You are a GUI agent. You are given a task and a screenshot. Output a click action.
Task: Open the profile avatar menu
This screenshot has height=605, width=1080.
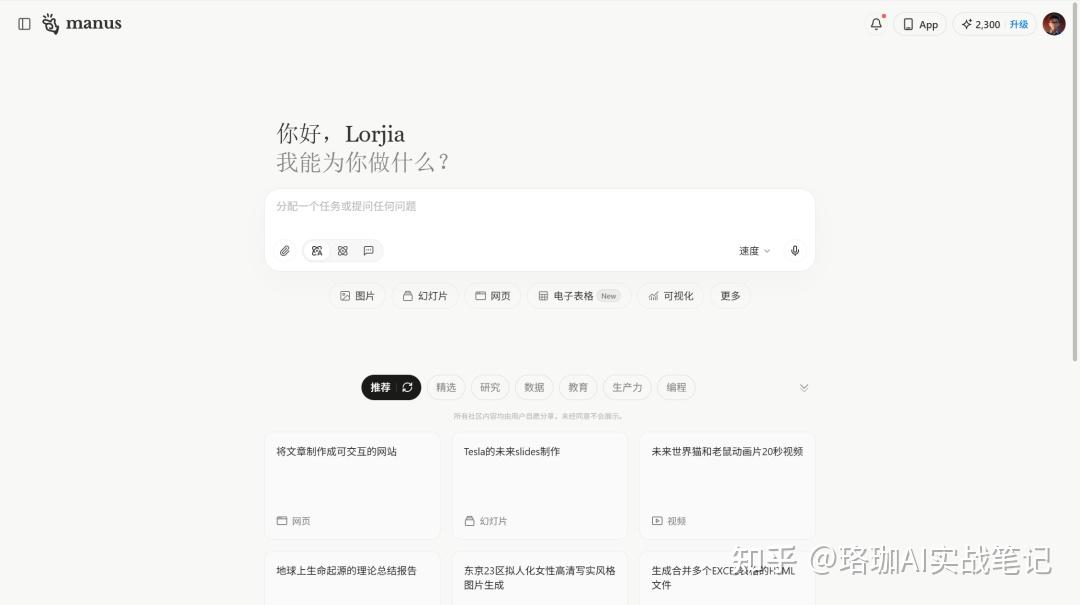[1054, 24]
